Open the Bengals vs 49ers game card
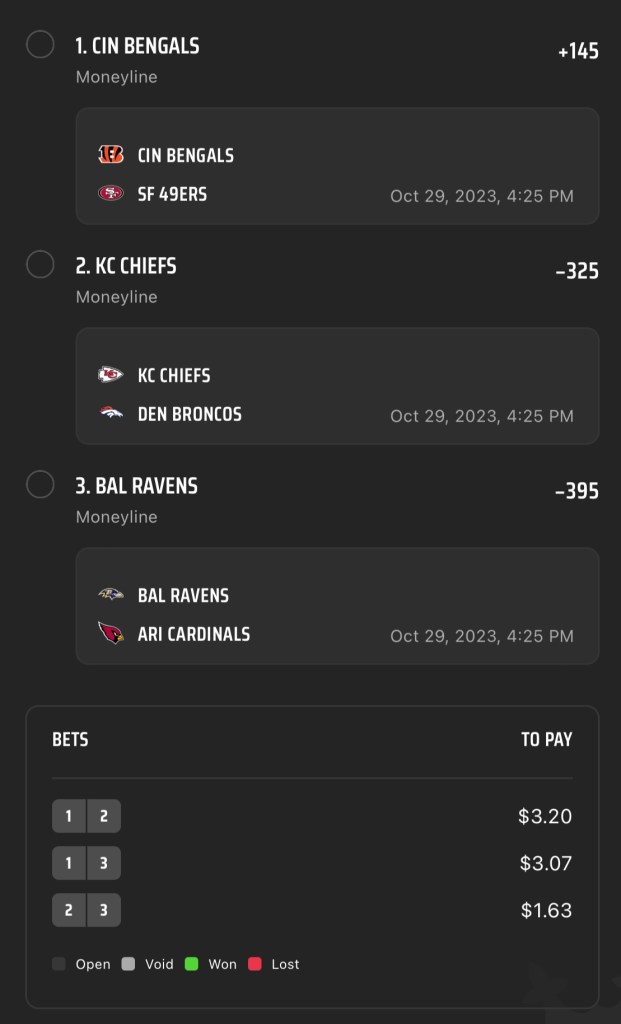This screenshot has height=1024, width=621. click(337, 166)
